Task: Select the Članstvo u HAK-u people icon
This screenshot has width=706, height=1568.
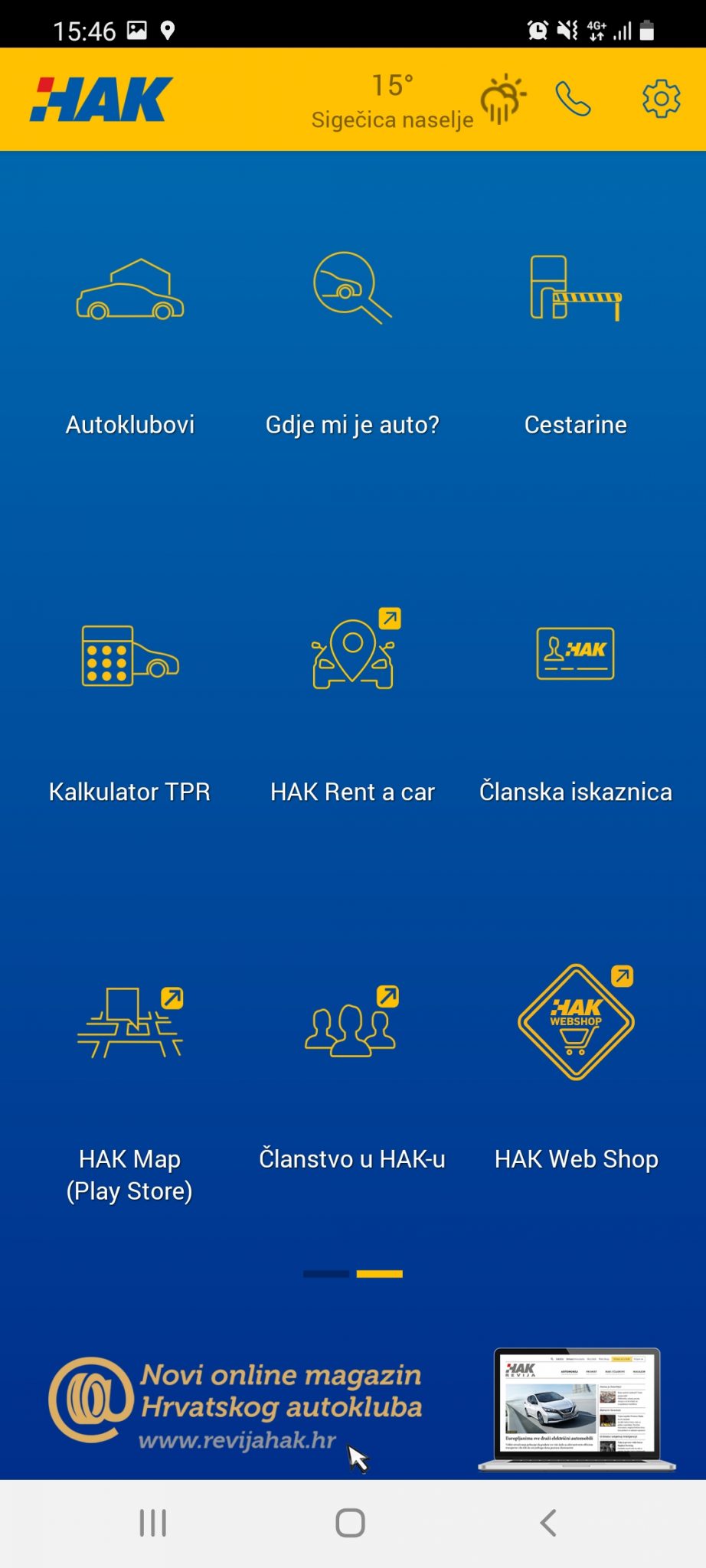Action: point(351,1030)
